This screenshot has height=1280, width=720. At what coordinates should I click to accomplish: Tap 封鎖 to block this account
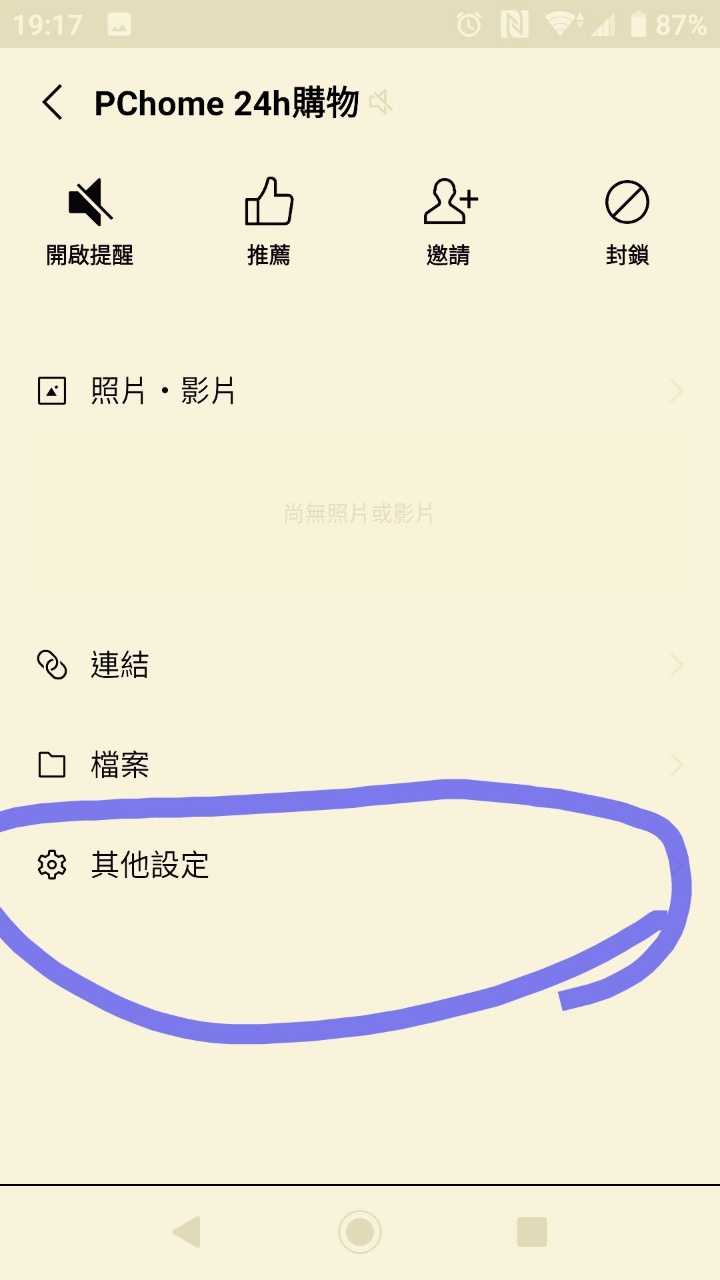tap(627, 222)
